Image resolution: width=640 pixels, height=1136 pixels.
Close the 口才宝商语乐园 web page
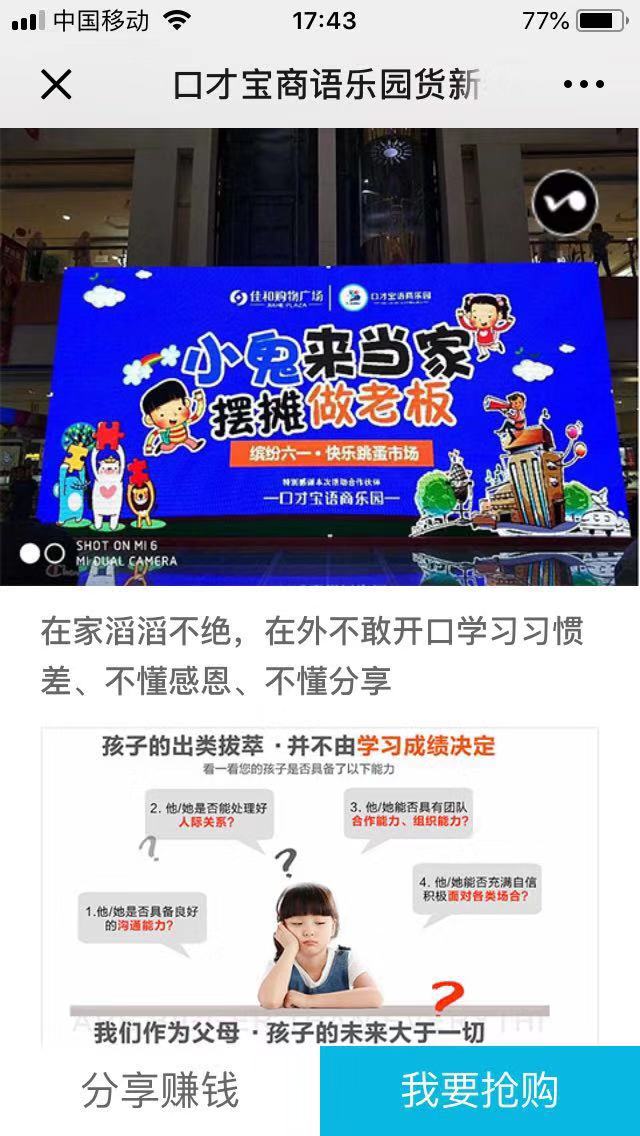tap(56, 85)
